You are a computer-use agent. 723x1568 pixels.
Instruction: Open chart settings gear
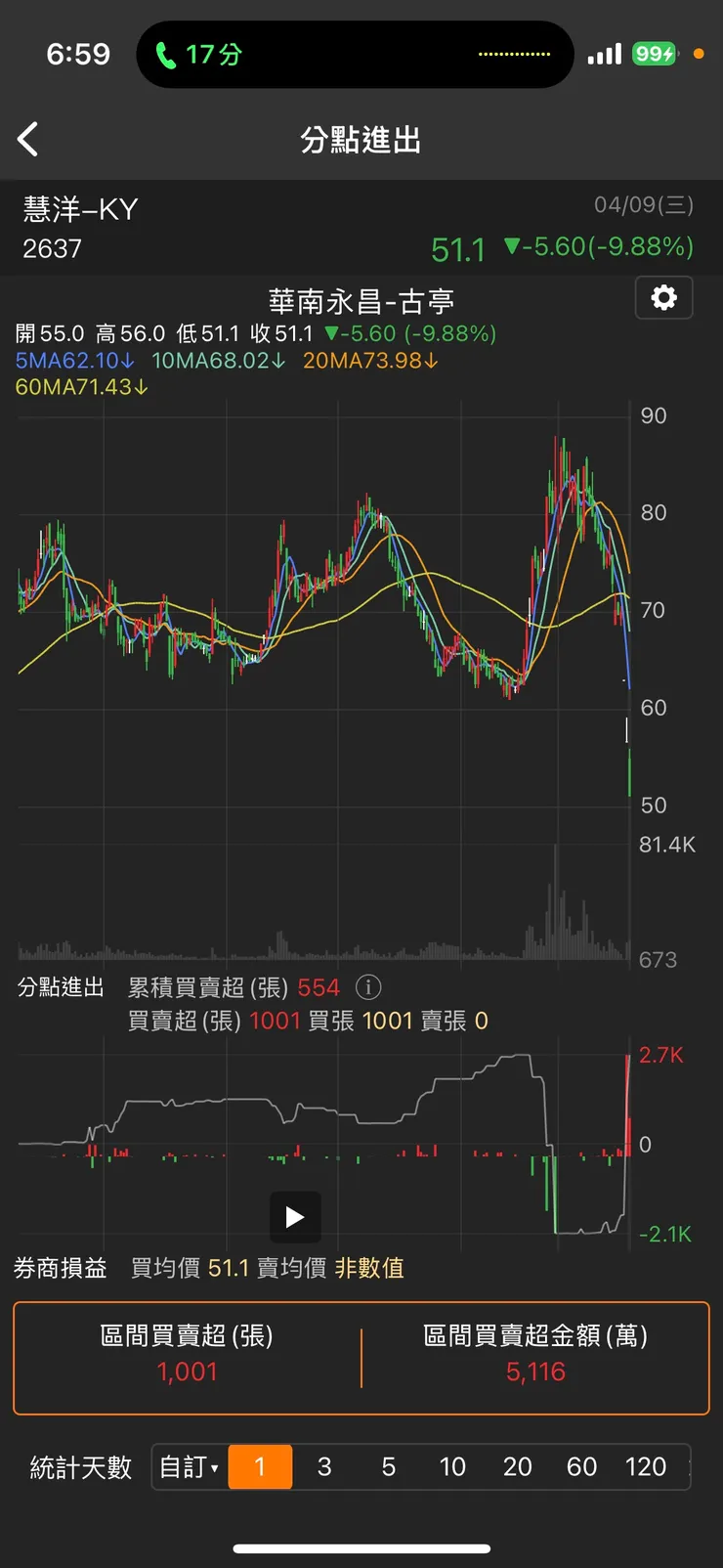coord(663,298)
